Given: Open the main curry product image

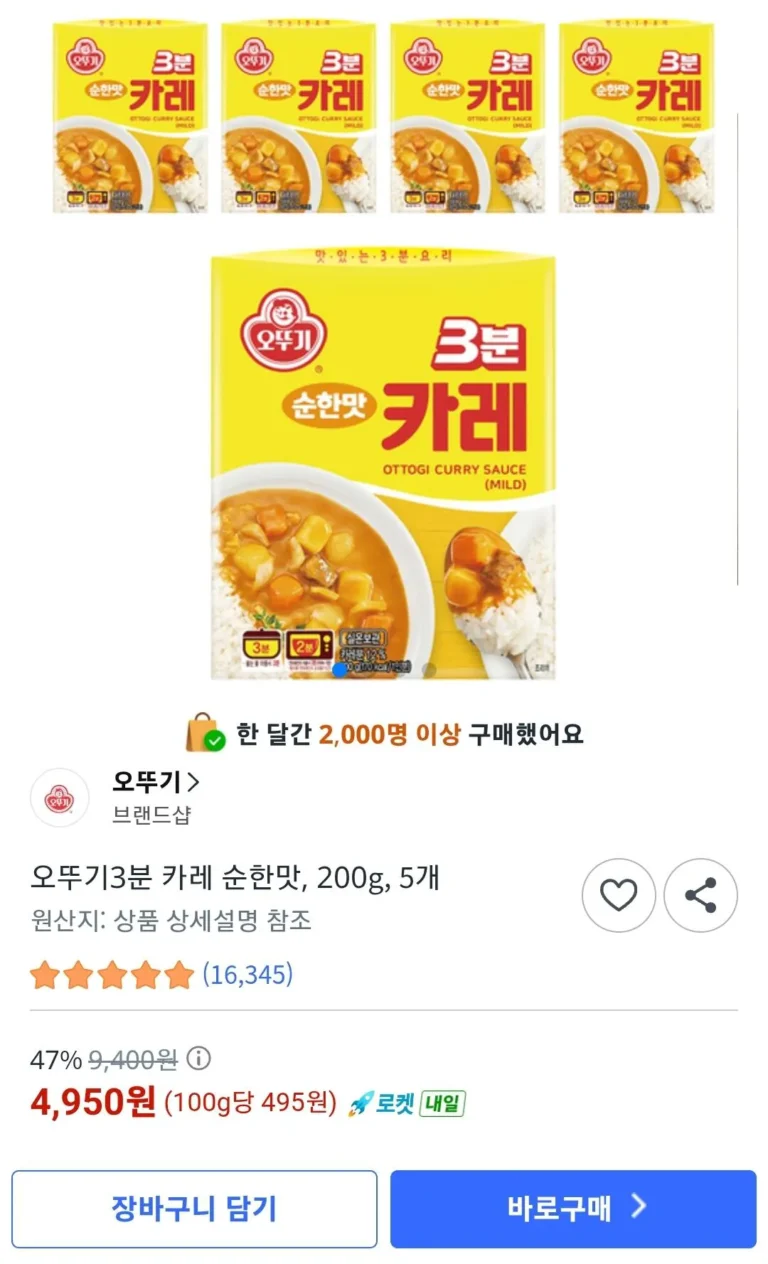Looking at the screenshot, I should click(383, 463).
